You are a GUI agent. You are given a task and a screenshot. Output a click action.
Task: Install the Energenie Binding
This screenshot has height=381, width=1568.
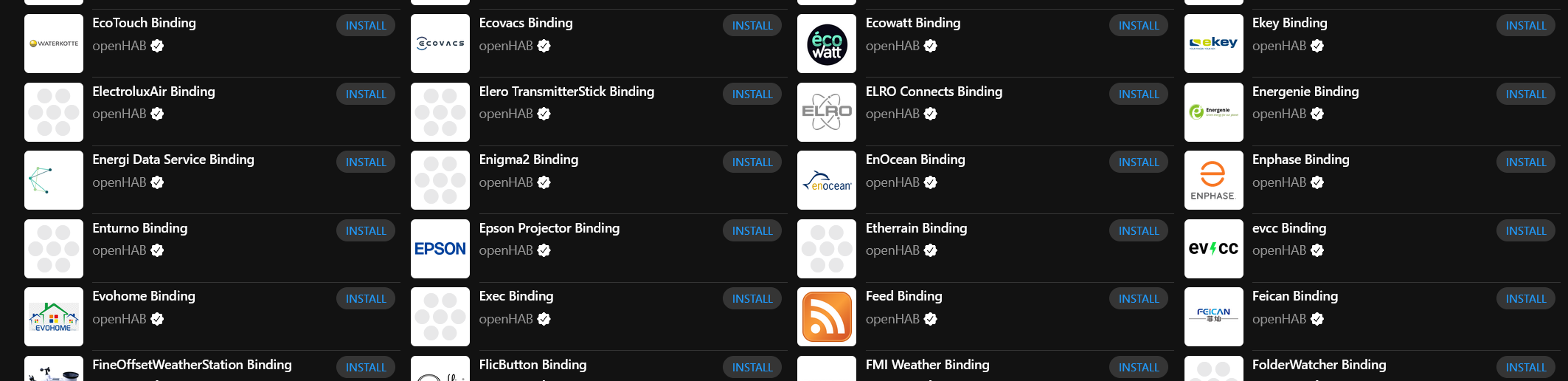(1525, 95)
